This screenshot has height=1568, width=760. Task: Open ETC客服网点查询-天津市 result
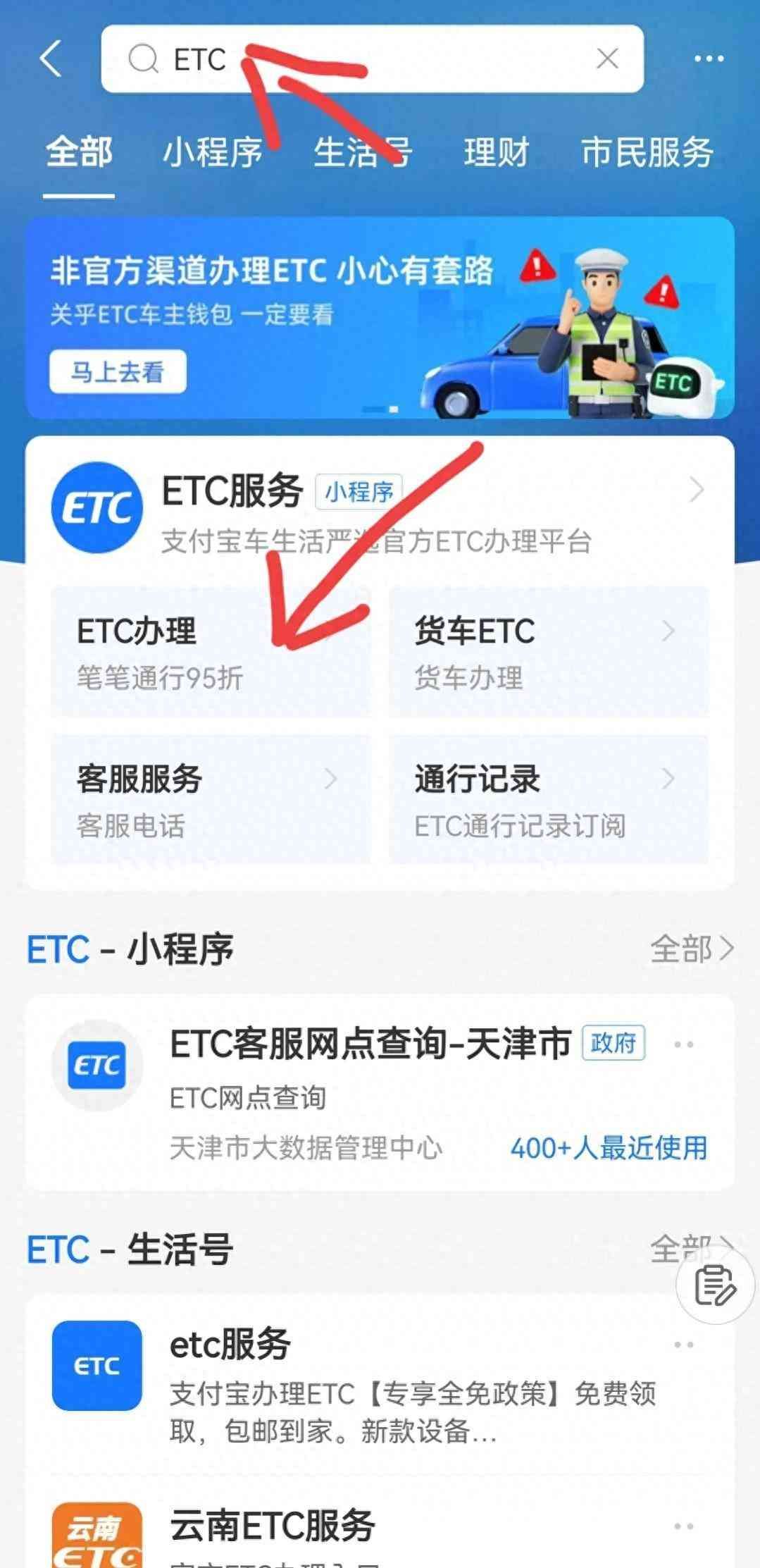pyautogui.click(x=370, y=1044)
